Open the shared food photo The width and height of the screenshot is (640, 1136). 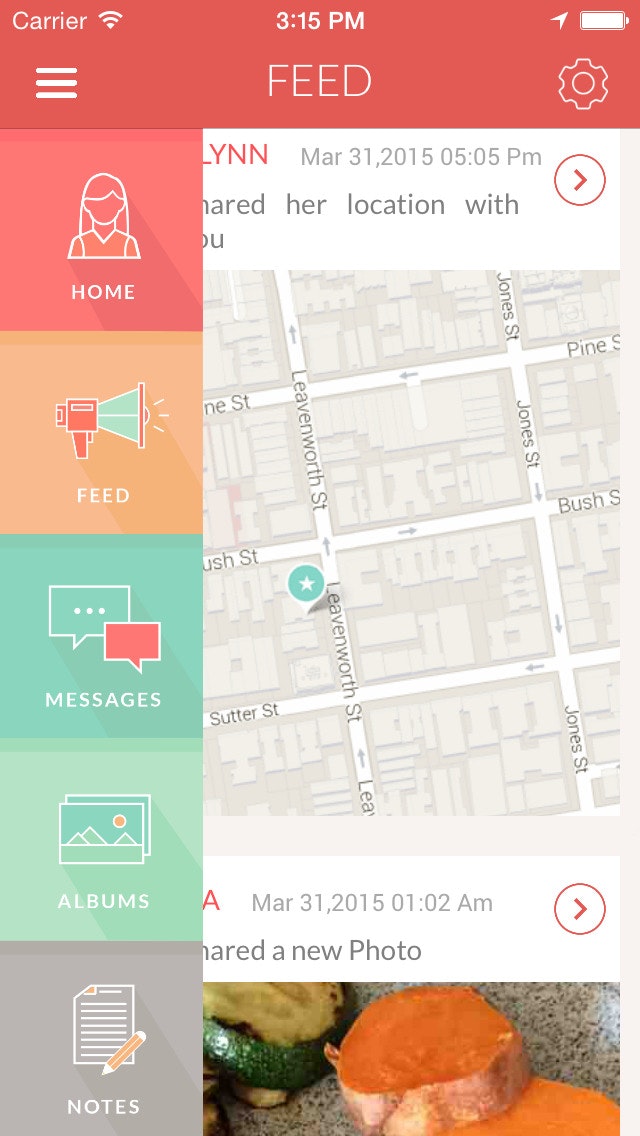[x=411, y=1059]
